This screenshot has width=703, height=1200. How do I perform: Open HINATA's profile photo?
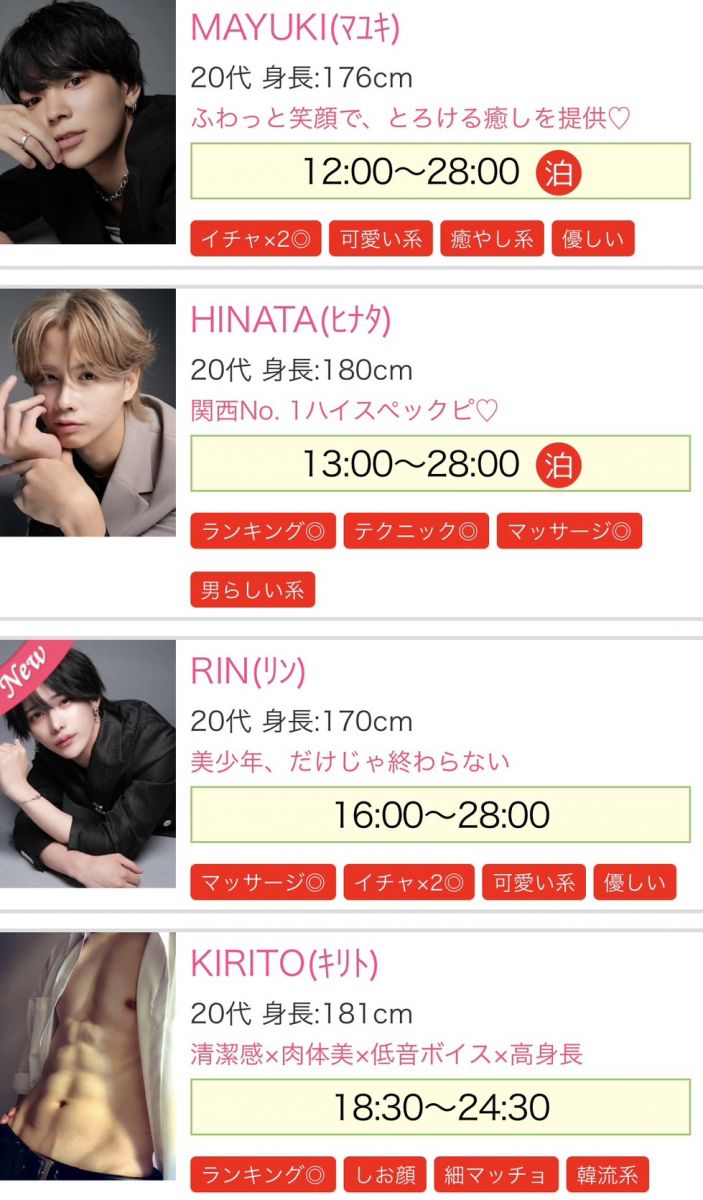(x=88, y=412)
